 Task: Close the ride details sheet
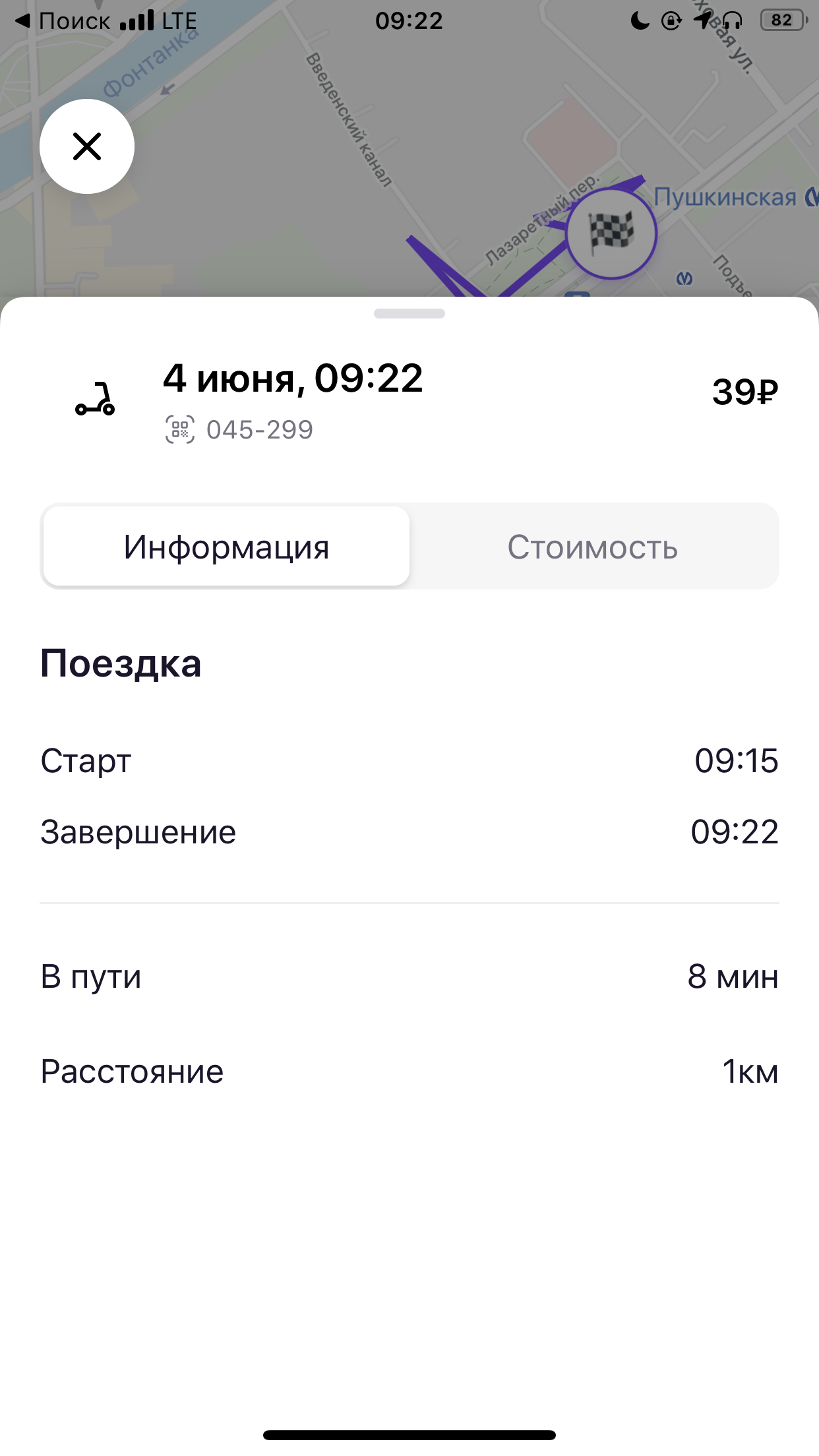tap(87, 146)
